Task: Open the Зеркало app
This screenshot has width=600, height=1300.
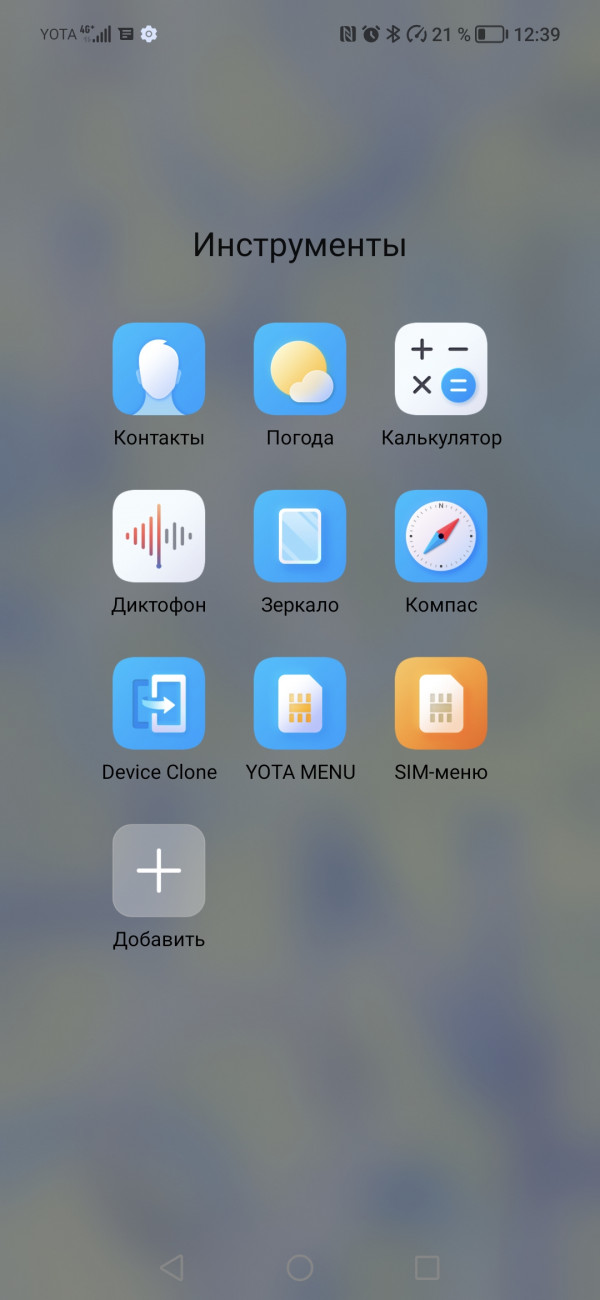Action: click(x=300, y=536)
